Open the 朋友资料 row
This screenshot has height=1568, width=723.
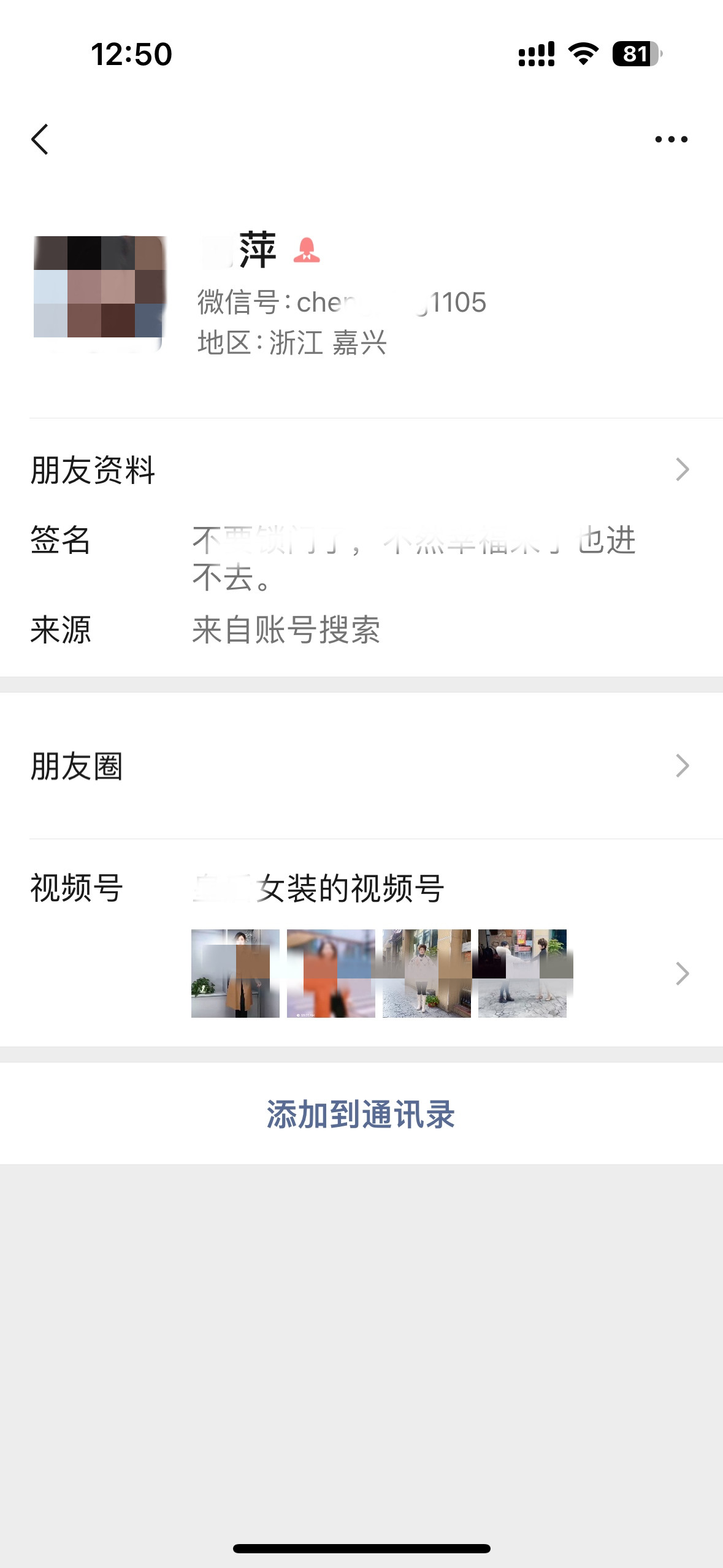[361, 470]
